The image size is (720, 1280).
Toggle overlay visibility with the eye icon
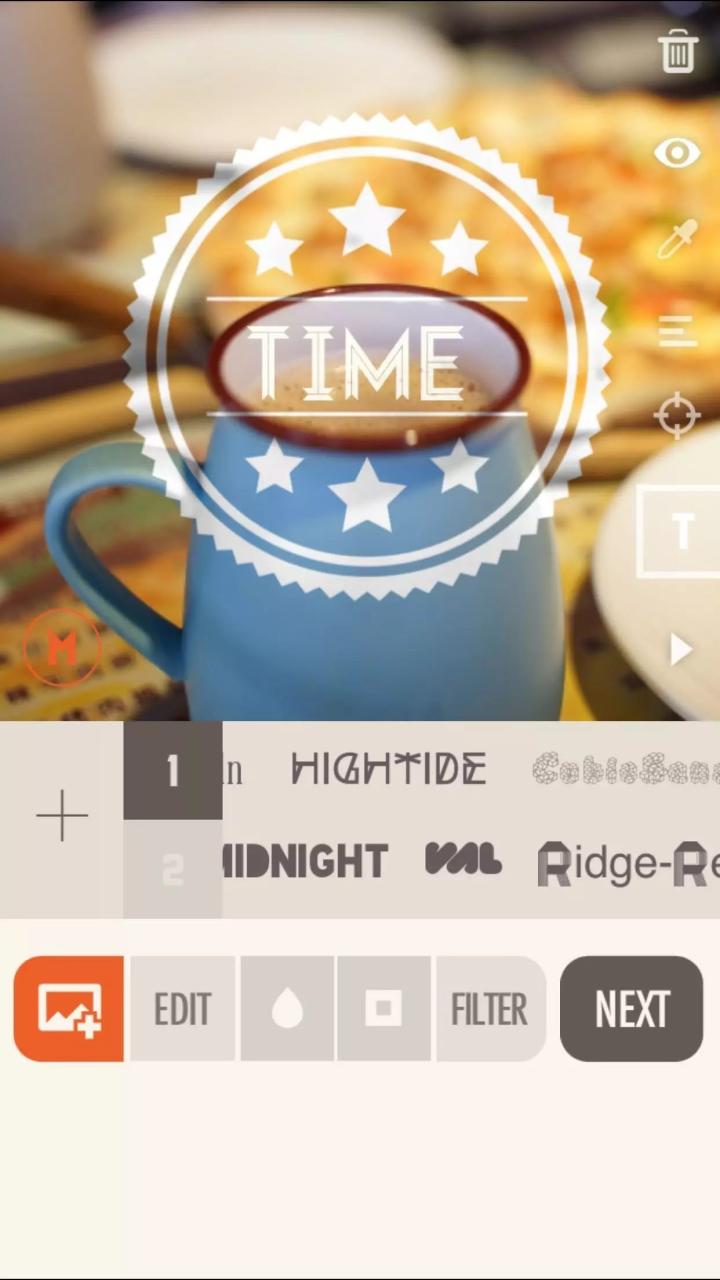[677, 153]
